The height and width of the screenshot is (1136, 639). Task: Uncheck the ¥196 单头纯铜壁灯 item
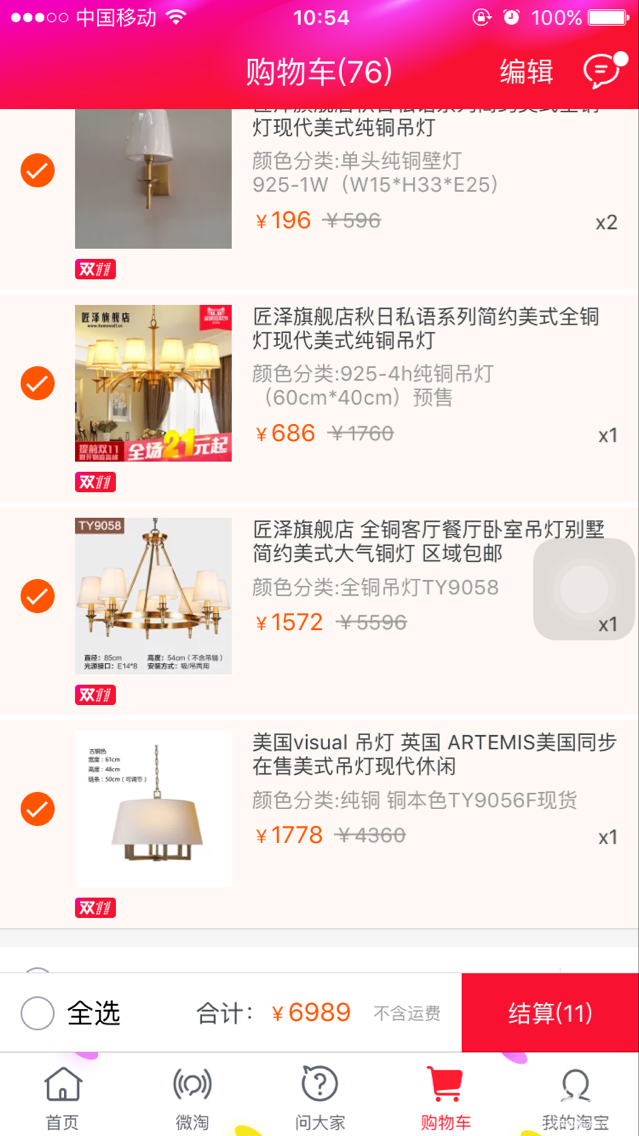38,171
